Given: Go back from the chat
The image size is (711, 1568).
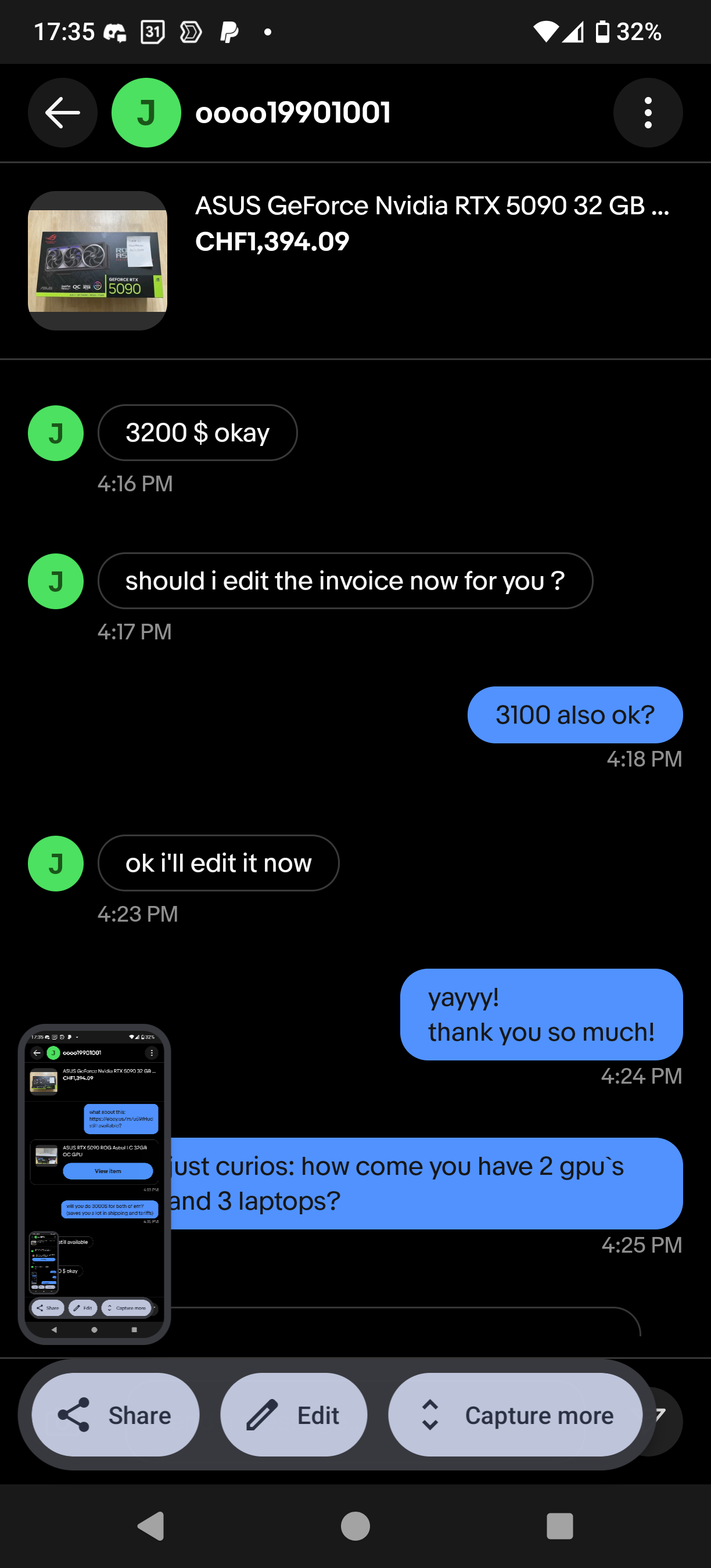Looking at the screenshot, I should pyautogui.click(x=62, y=113).
